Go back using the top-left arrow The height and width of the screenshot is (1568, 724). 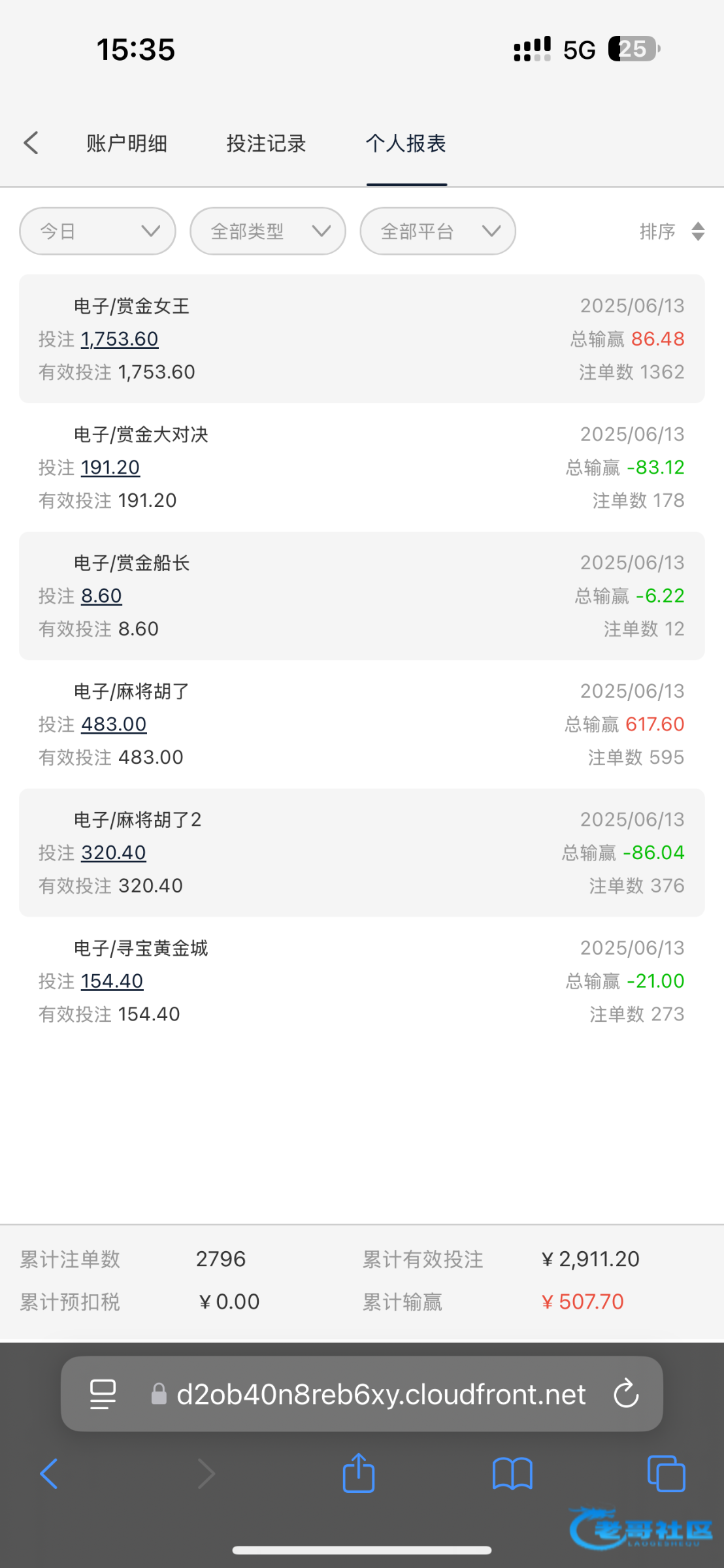(31, 143)
